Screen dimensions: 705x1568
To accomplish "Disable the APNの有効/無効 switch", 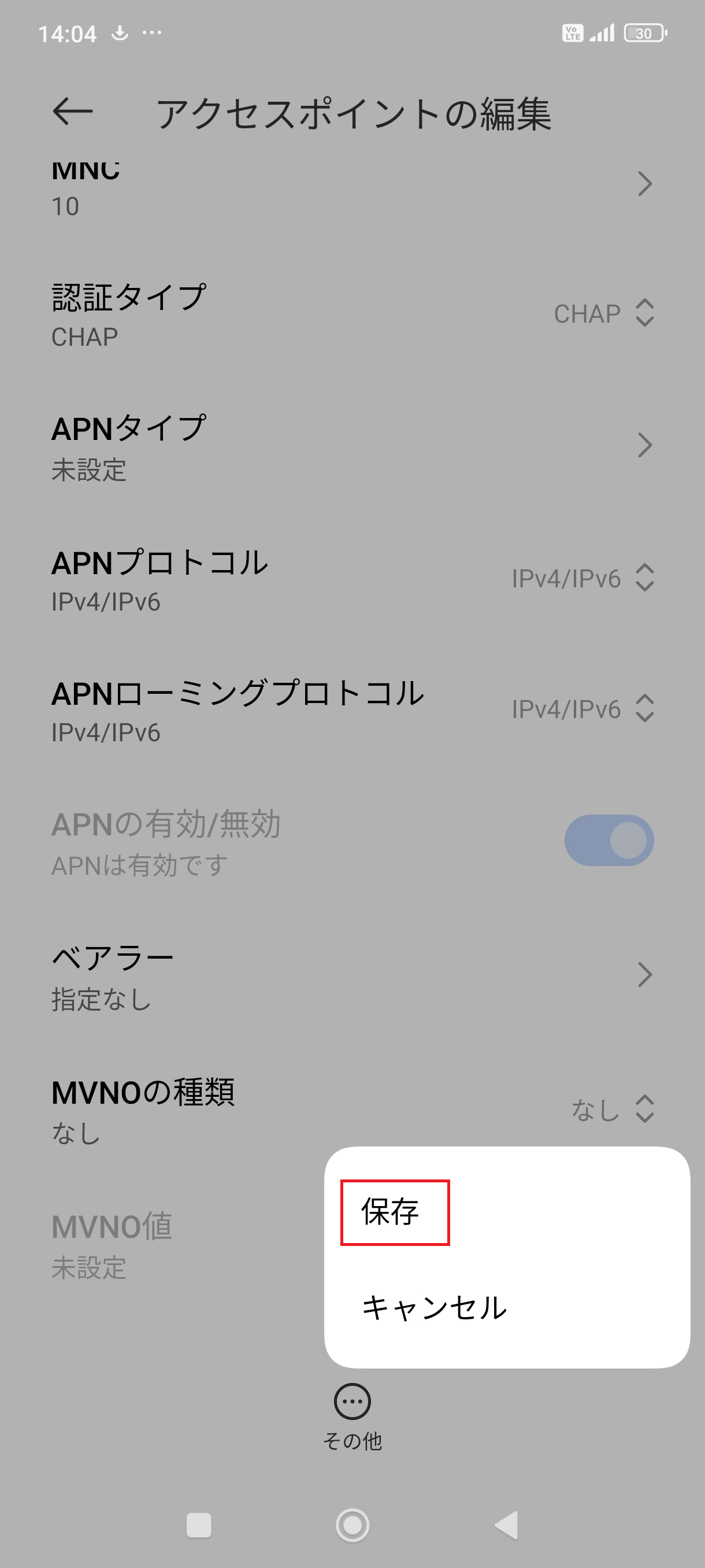I will point(610,839).
